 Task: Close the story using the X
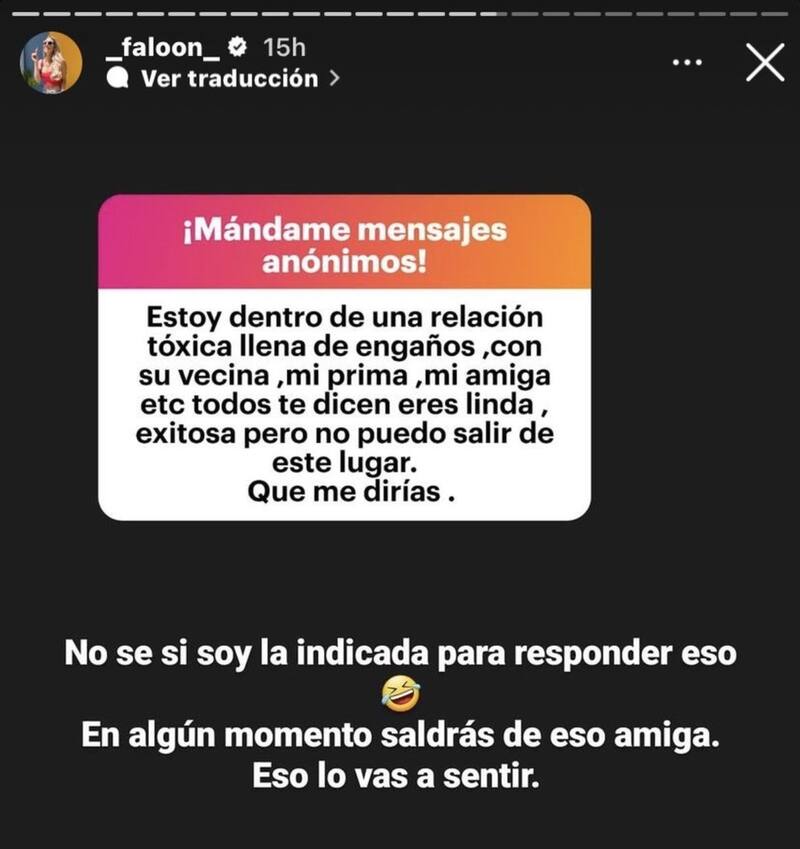pos(765,60)
